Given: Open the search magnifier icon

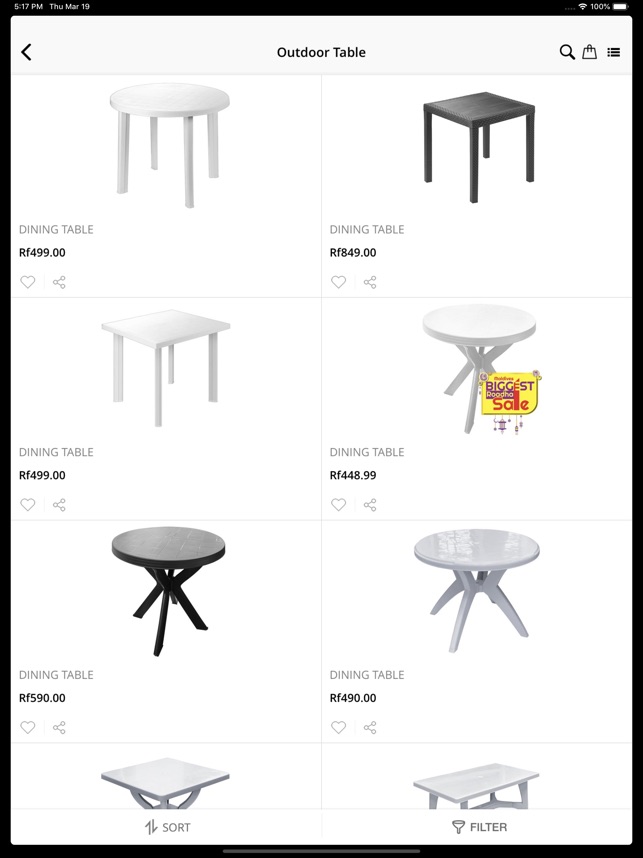Looking at the screenshot, I should [x=566, y=52].
